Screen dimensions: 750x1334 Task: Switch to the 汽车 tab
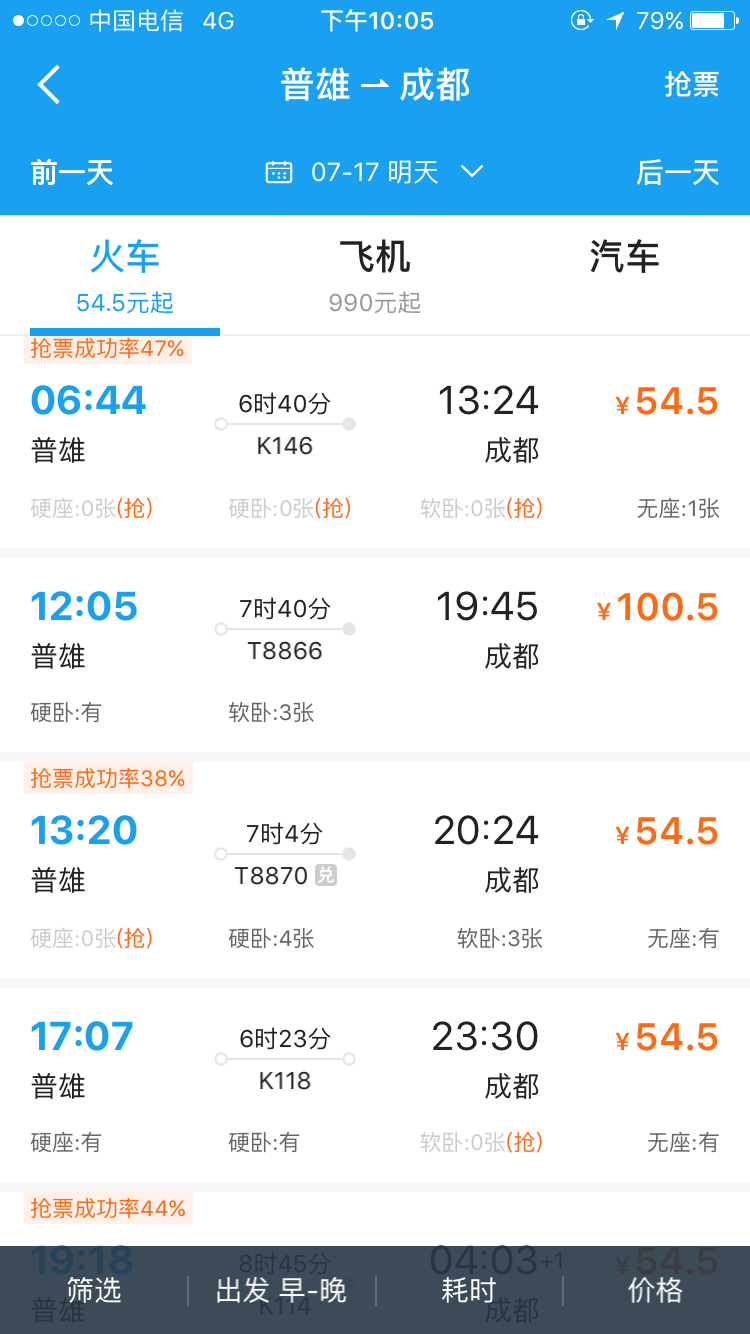point(625,275)
